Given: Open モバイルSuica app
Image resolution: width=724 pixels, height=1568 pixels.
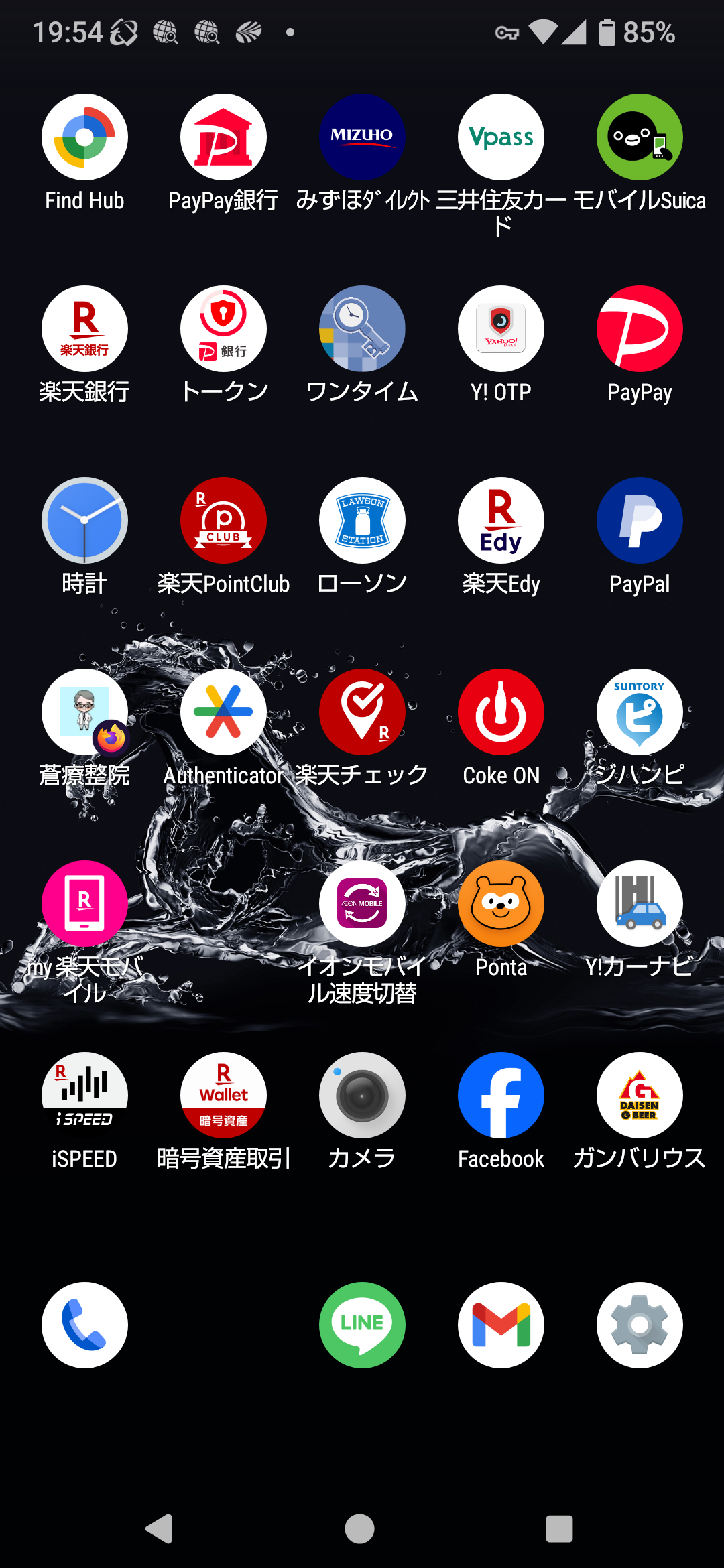Looking at the screenshot, I should [x=640, y=137].
